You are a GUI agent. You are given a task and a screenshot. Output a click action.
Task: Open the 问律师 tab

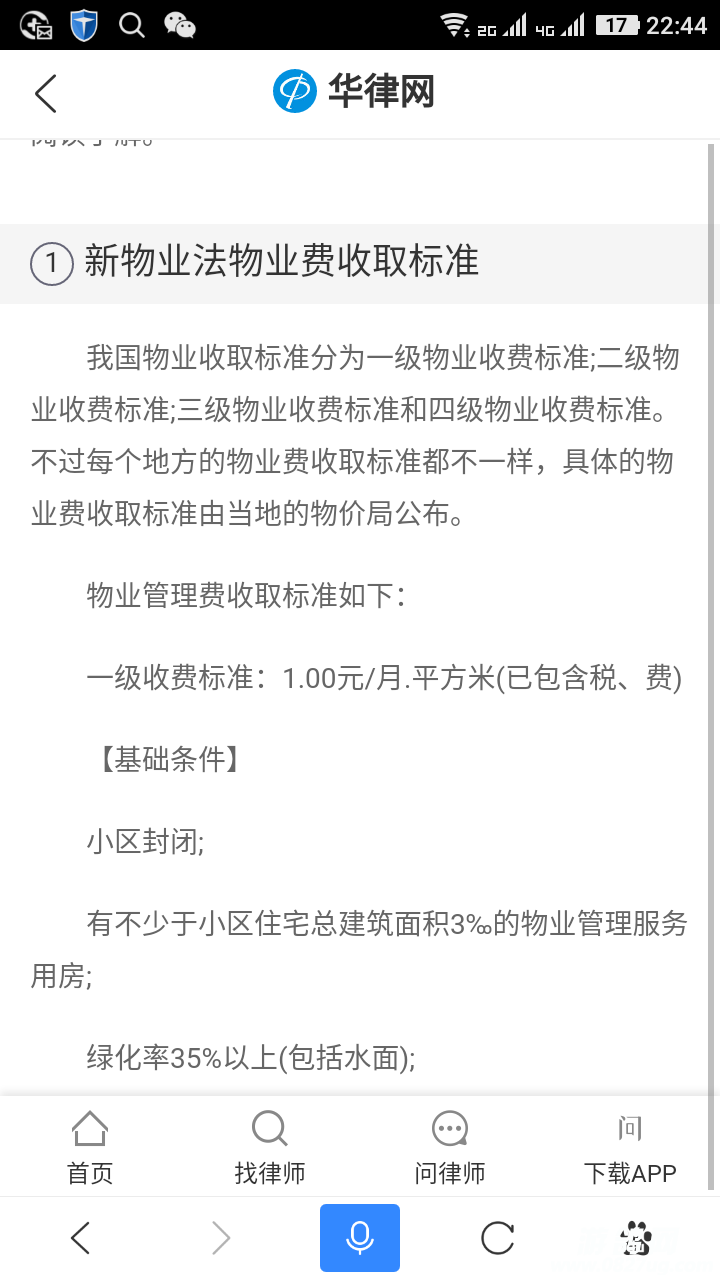450,1148
